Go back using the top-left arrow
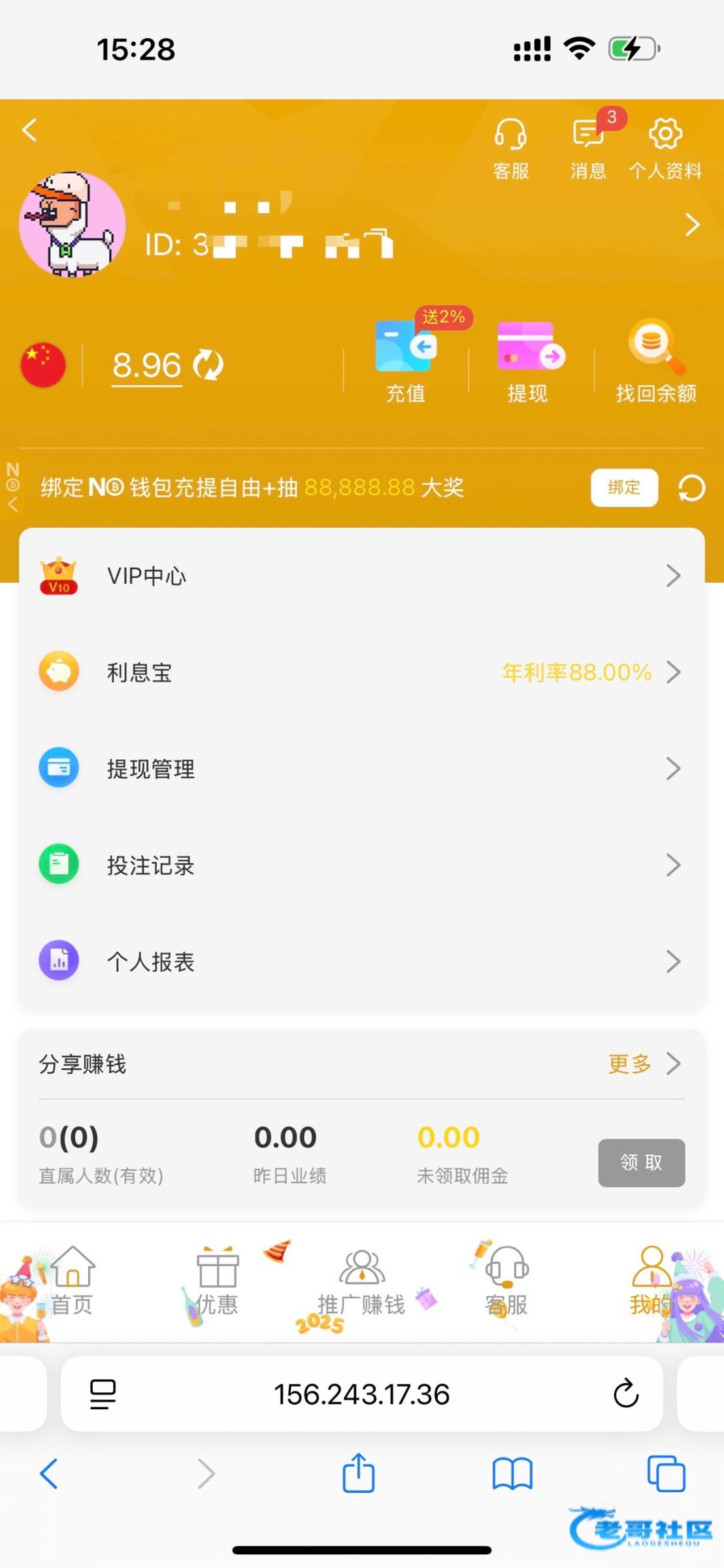The height and width of the screenshot is (1568, 724). 29,130
